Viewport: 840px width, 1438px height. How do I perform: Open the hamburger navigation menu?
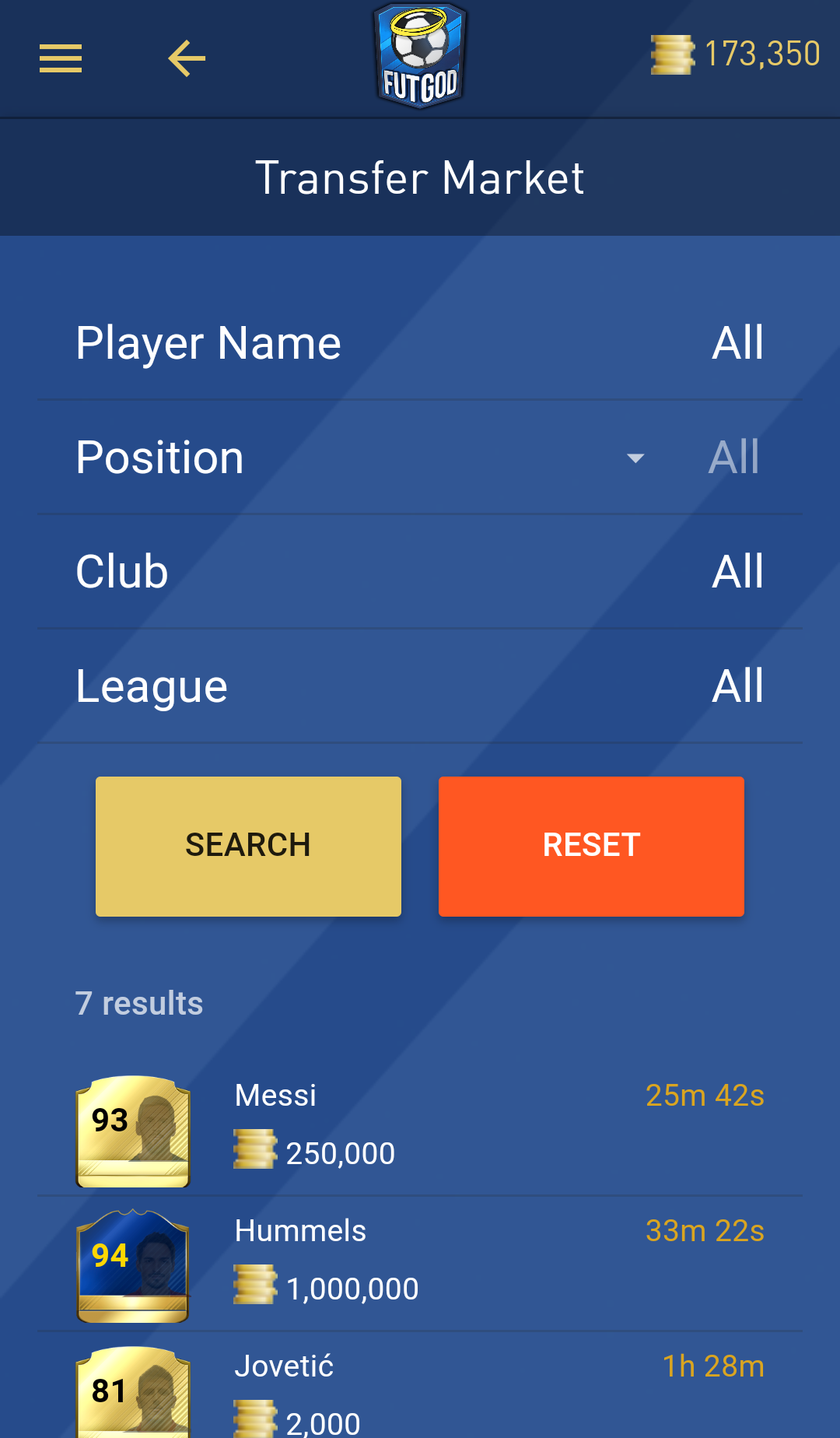tap(60, 58)
